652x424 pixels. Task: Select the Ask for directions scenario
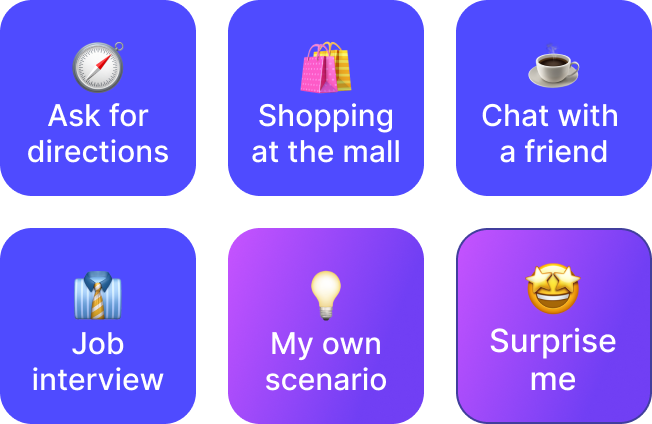(x=98, y=98)
